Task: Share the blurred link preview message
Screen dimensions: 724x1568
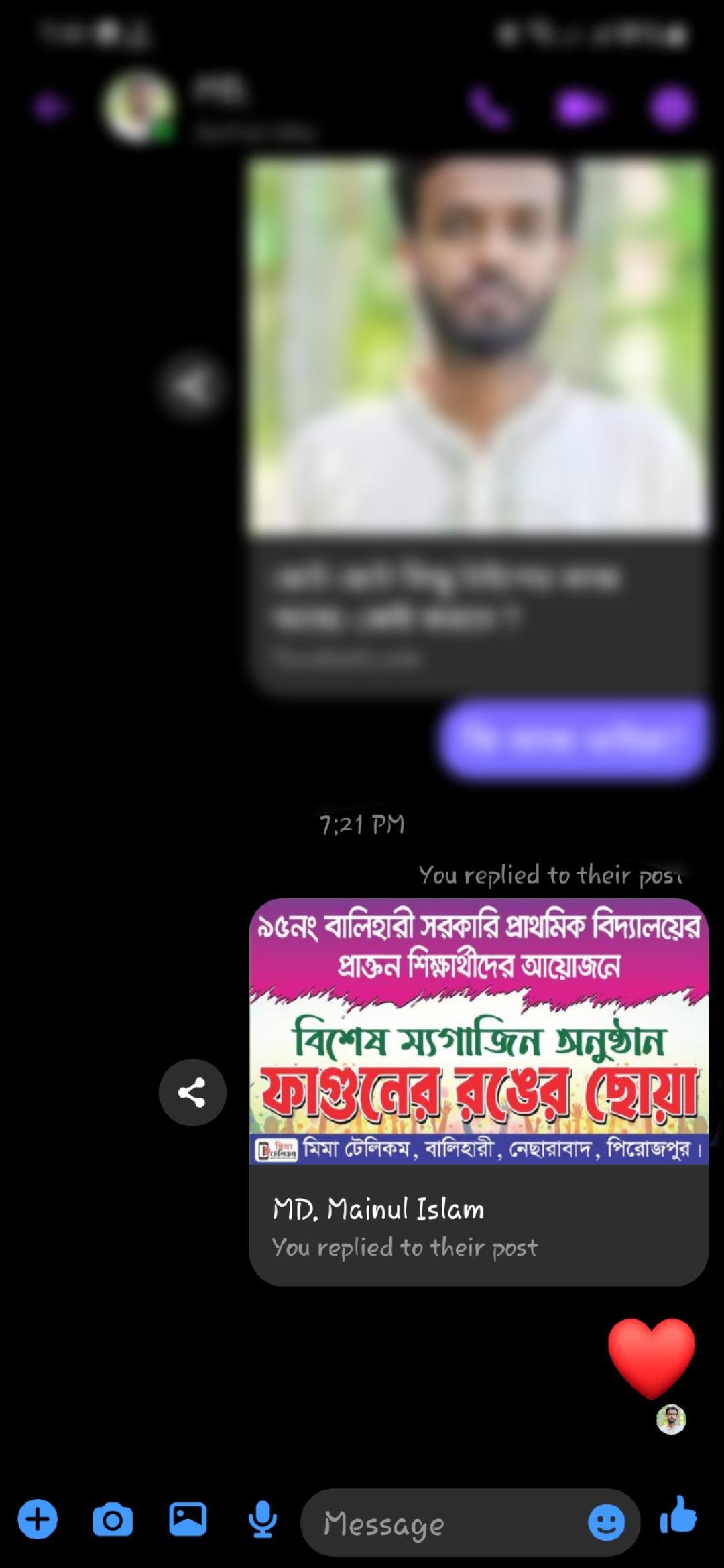Action: (192, 387)
